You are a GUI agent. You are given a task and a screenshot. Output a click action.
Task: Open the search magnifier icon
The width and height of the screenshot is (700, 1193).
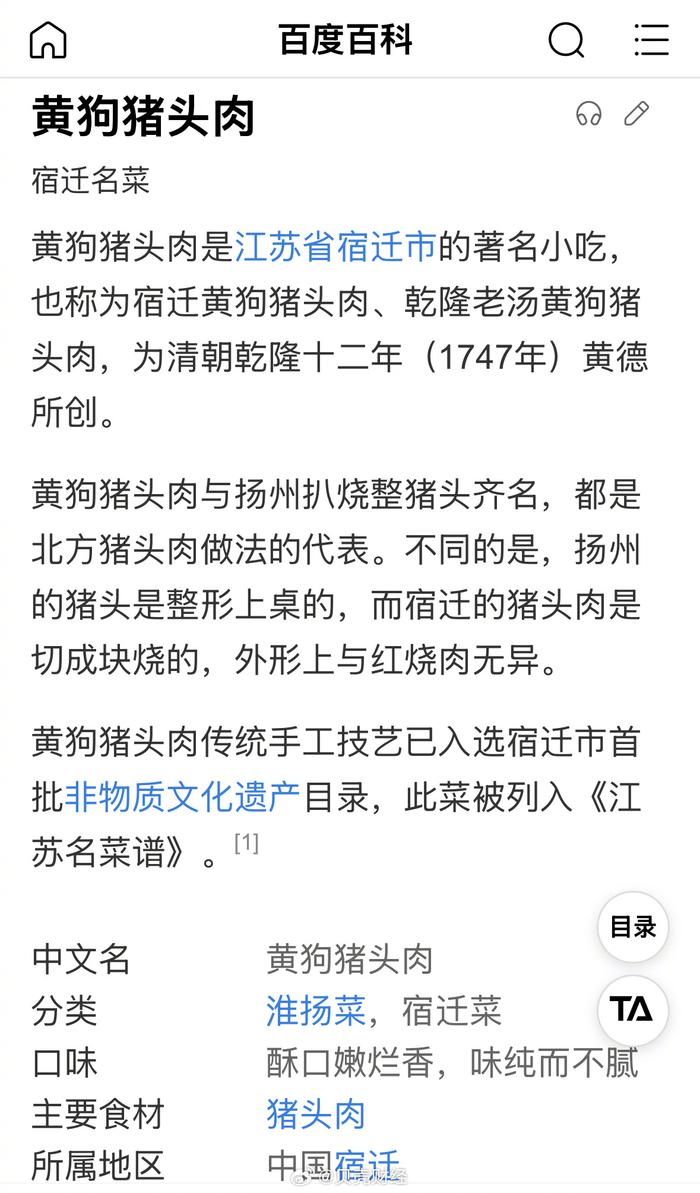tap(567, 40)
